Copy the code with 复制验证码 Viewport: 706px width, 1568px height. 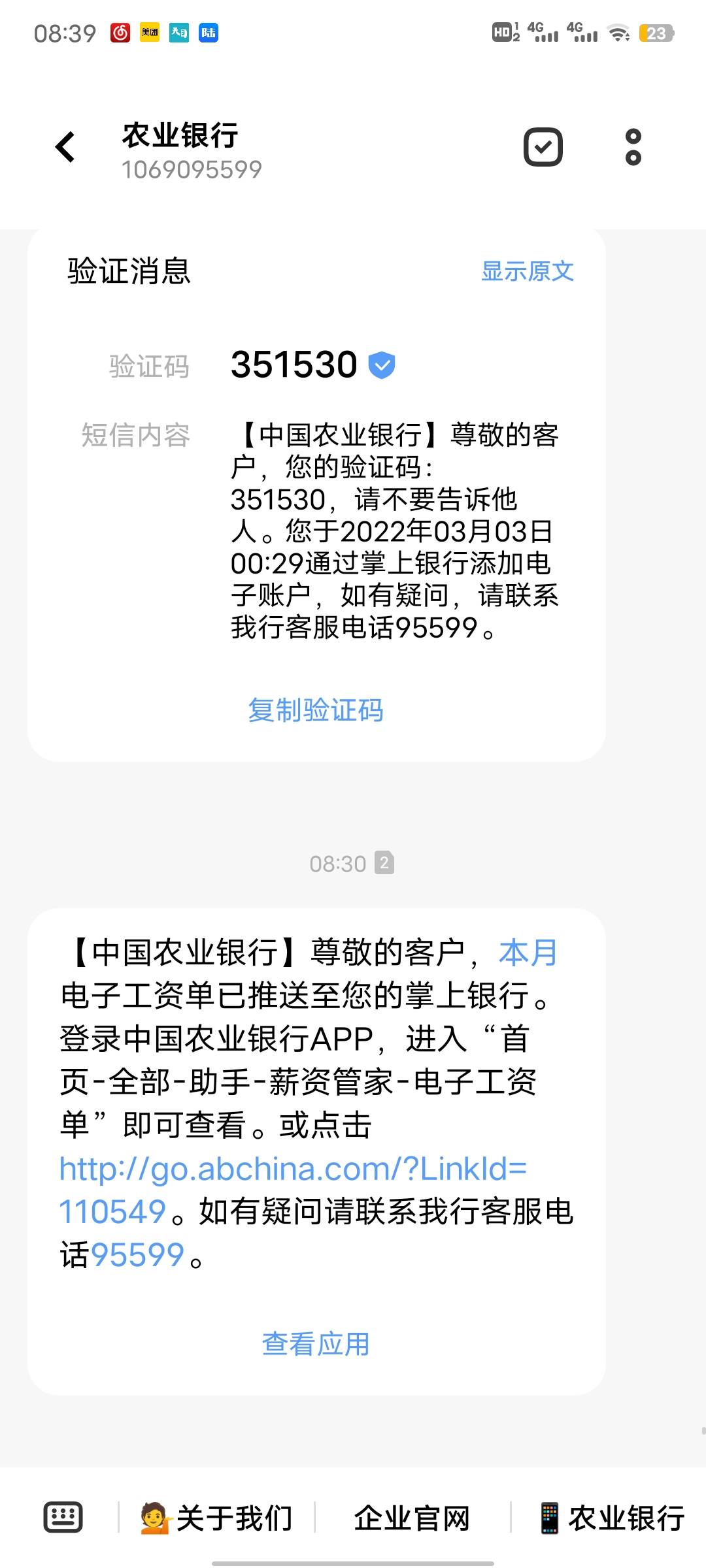pos(316,710)
